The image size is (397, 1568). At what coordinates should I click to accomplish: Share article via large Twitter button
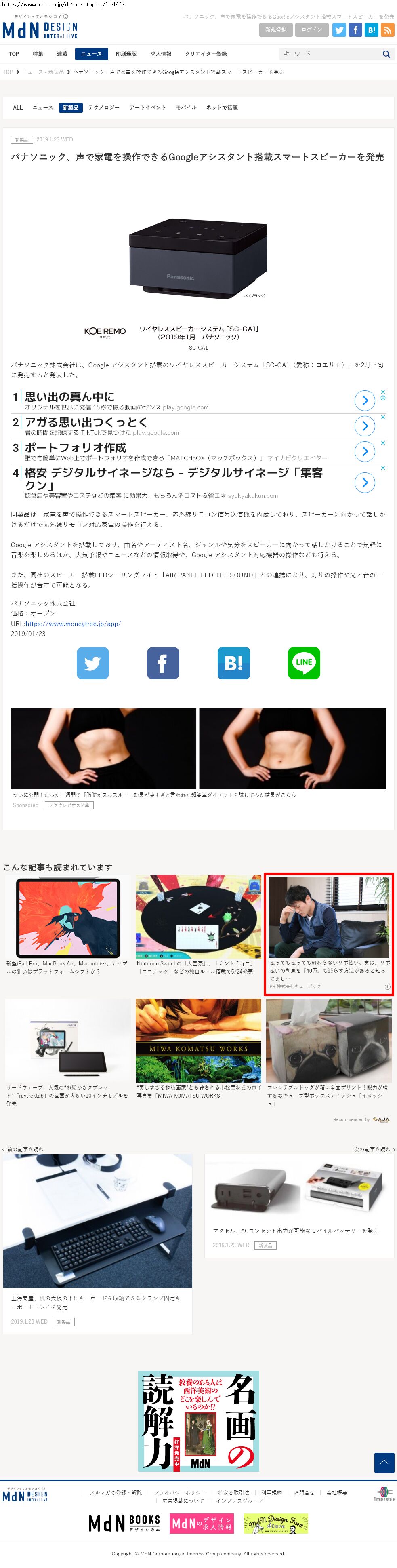tap(92, 663)
